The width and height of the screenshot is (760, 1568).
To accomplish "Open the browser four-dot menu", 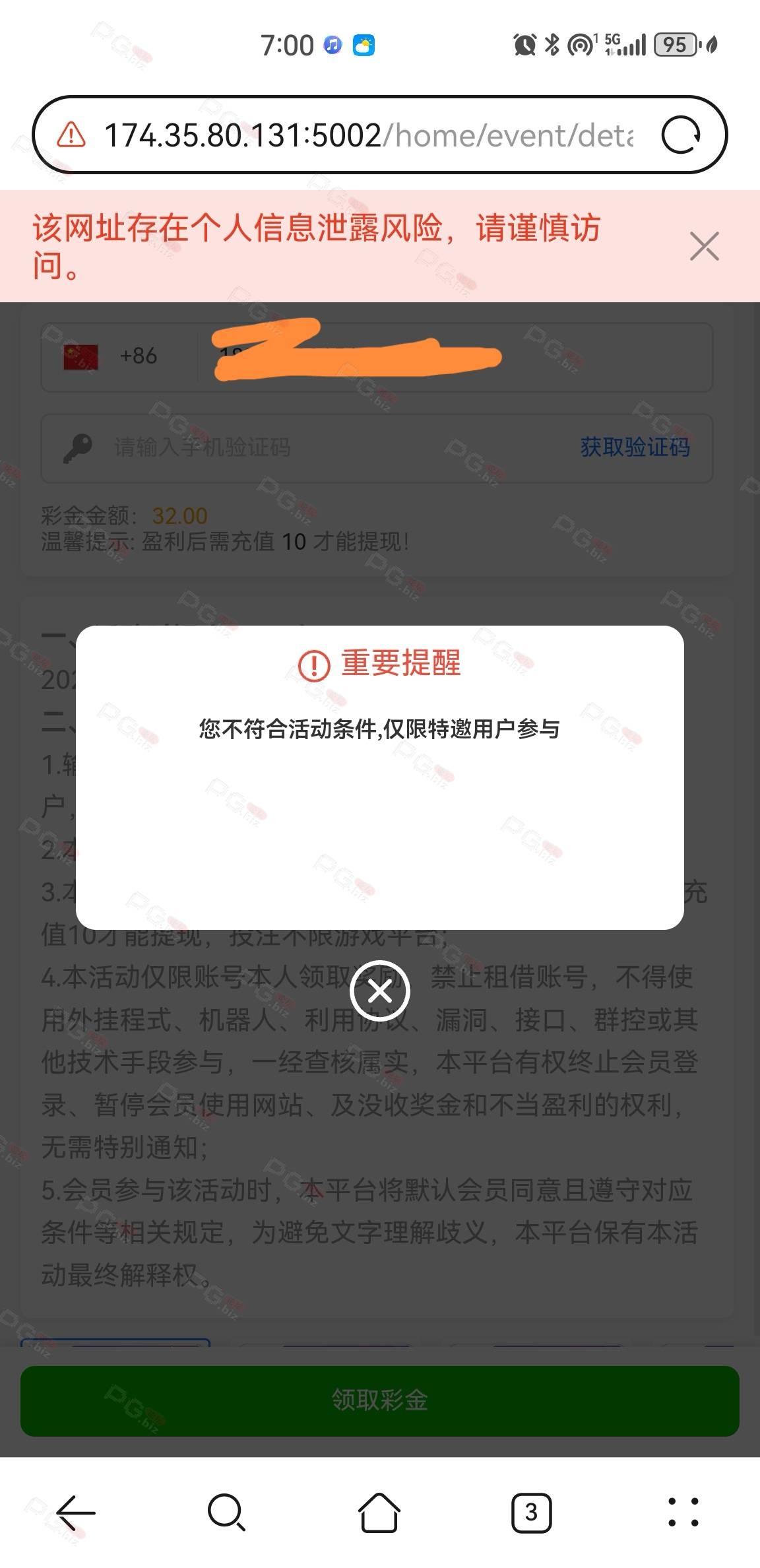I will 683,1512.
